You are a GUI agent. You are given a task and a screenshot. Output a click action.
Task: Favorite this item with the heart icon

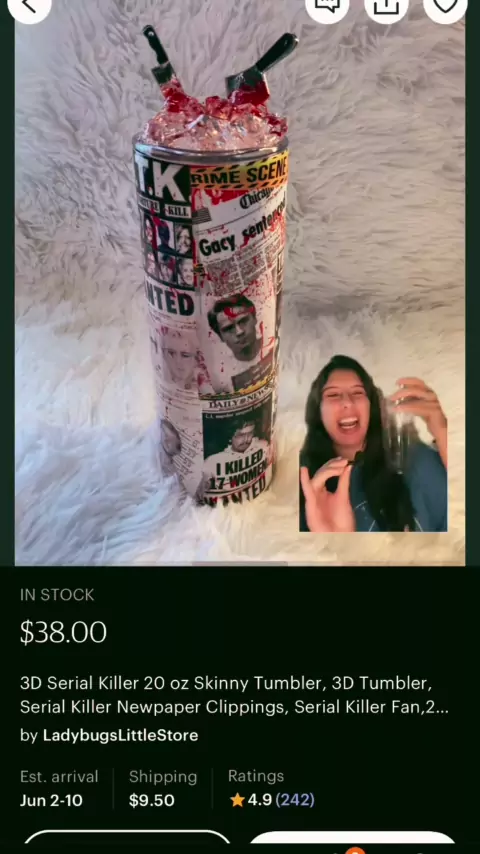pos(445,7)
